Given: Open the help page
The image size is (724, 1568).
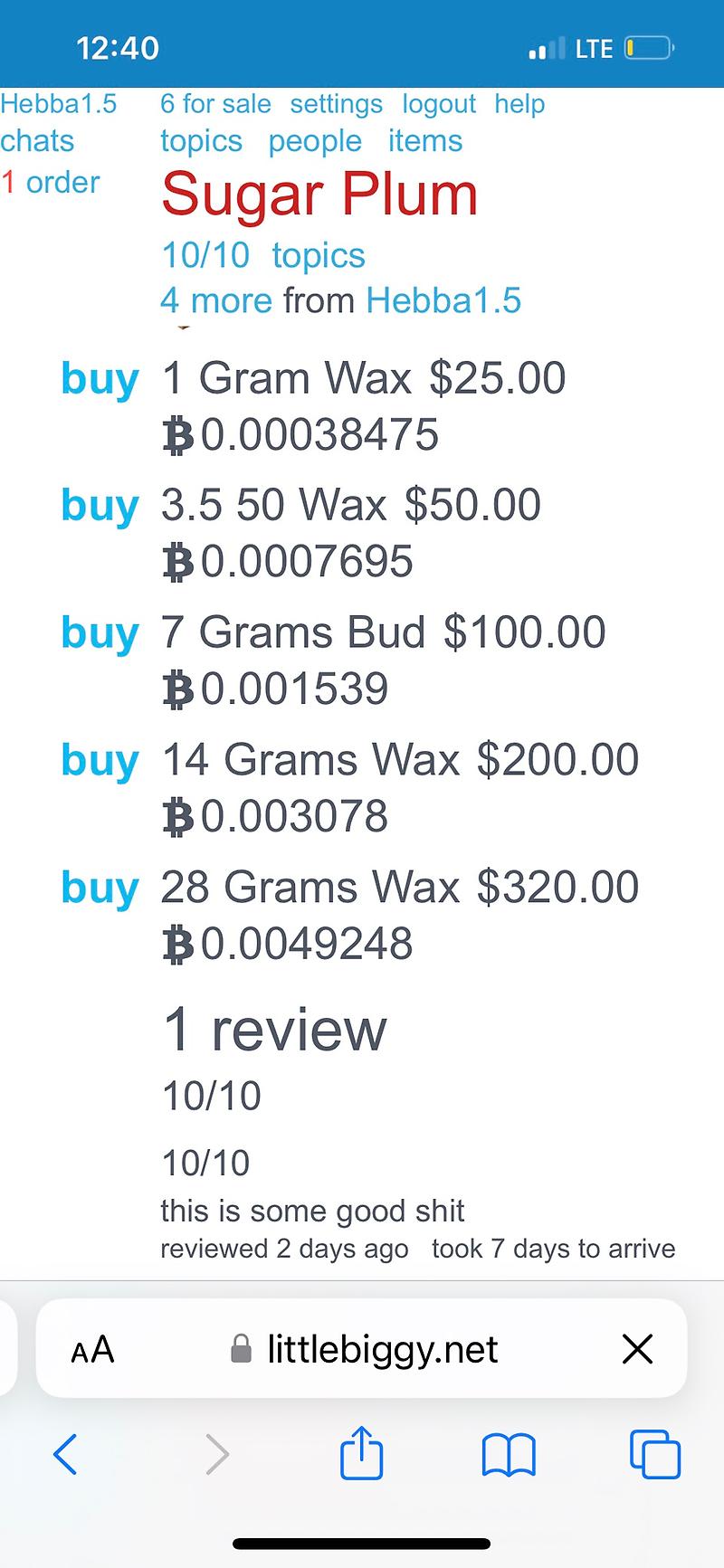Looking at the screenshot, I should click(x=519, y=104).
